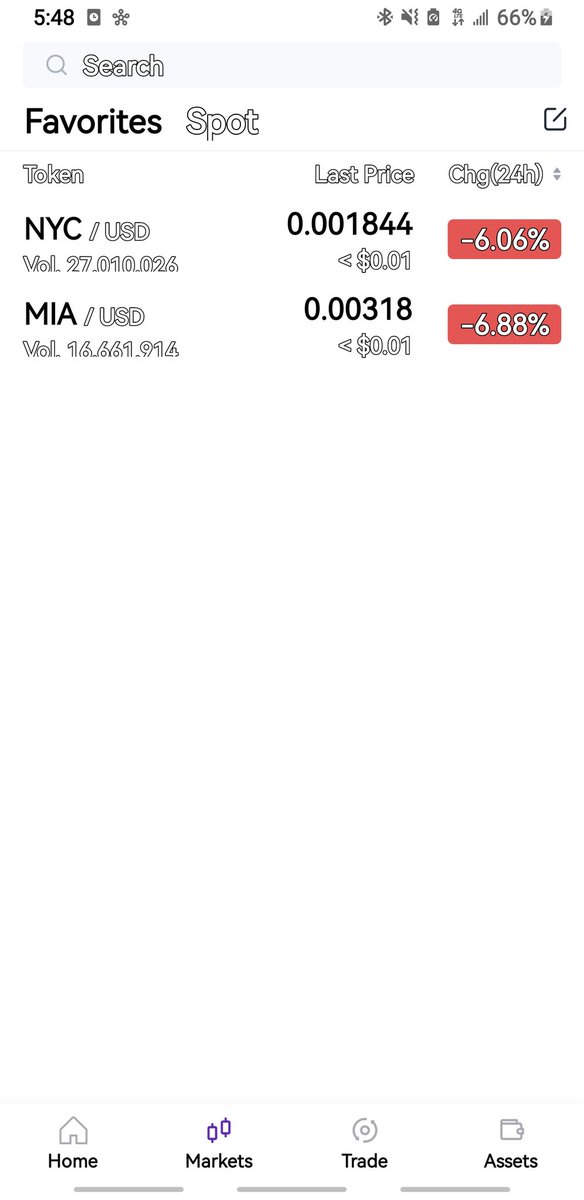Viewport: 584px width, 1200px height.
Task: Tap the edit favorites icon
Action: pyautogui.click(x=555, y=120)
